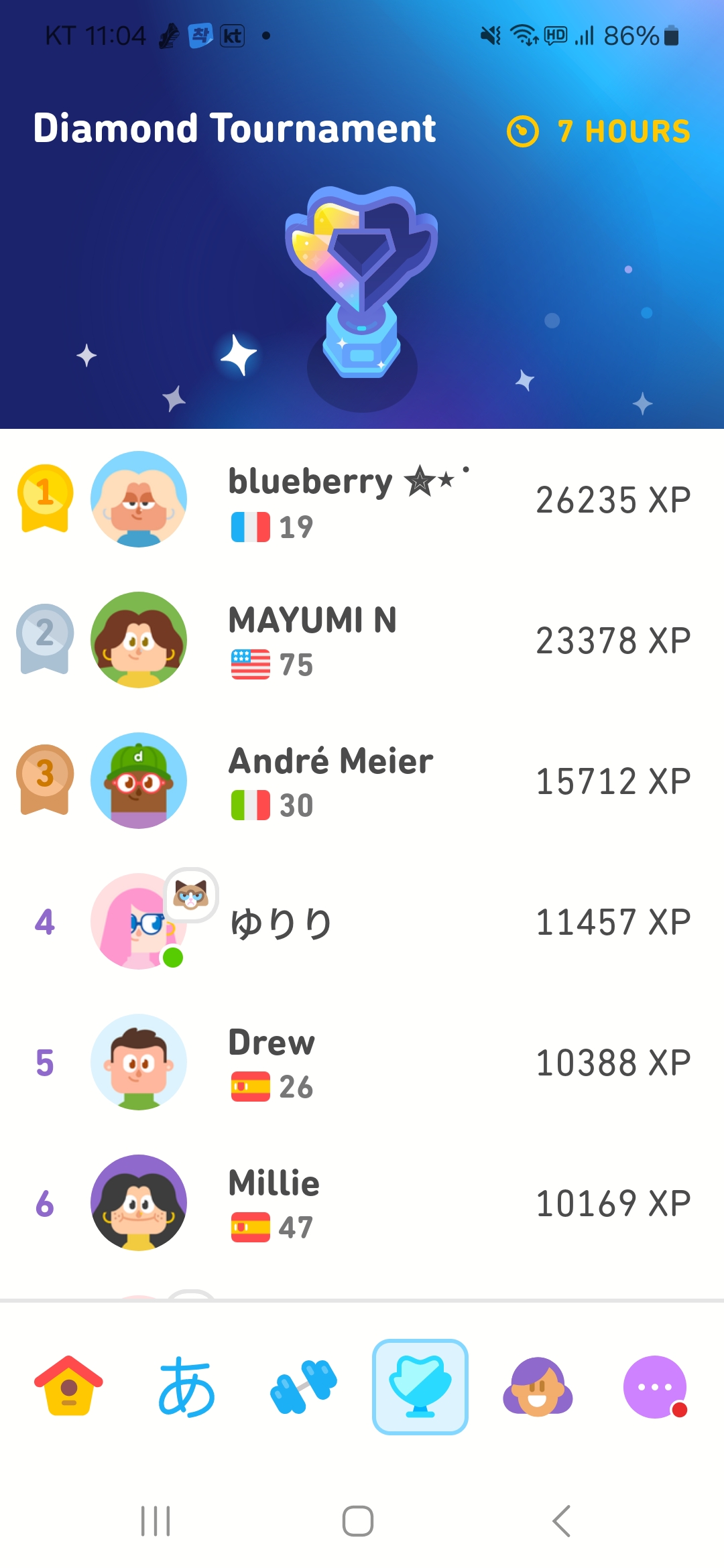Open André Meier's profile row

362,781
